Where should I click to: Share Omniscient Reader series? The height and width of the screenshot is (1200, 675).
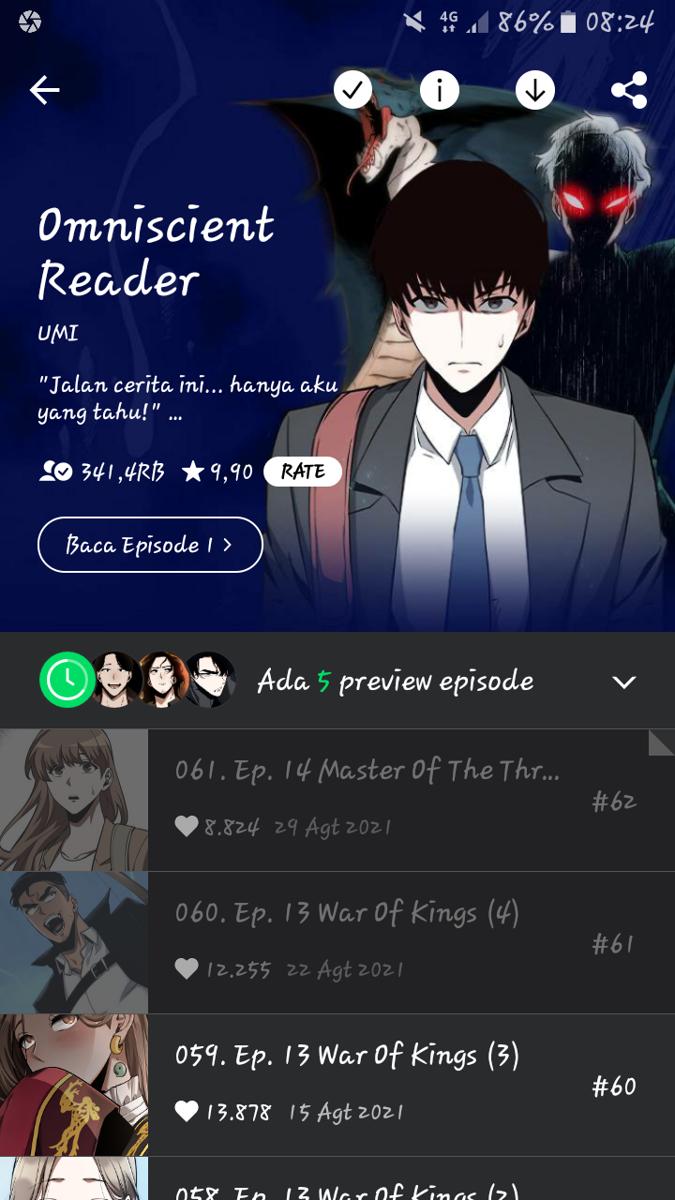[629, 91]
